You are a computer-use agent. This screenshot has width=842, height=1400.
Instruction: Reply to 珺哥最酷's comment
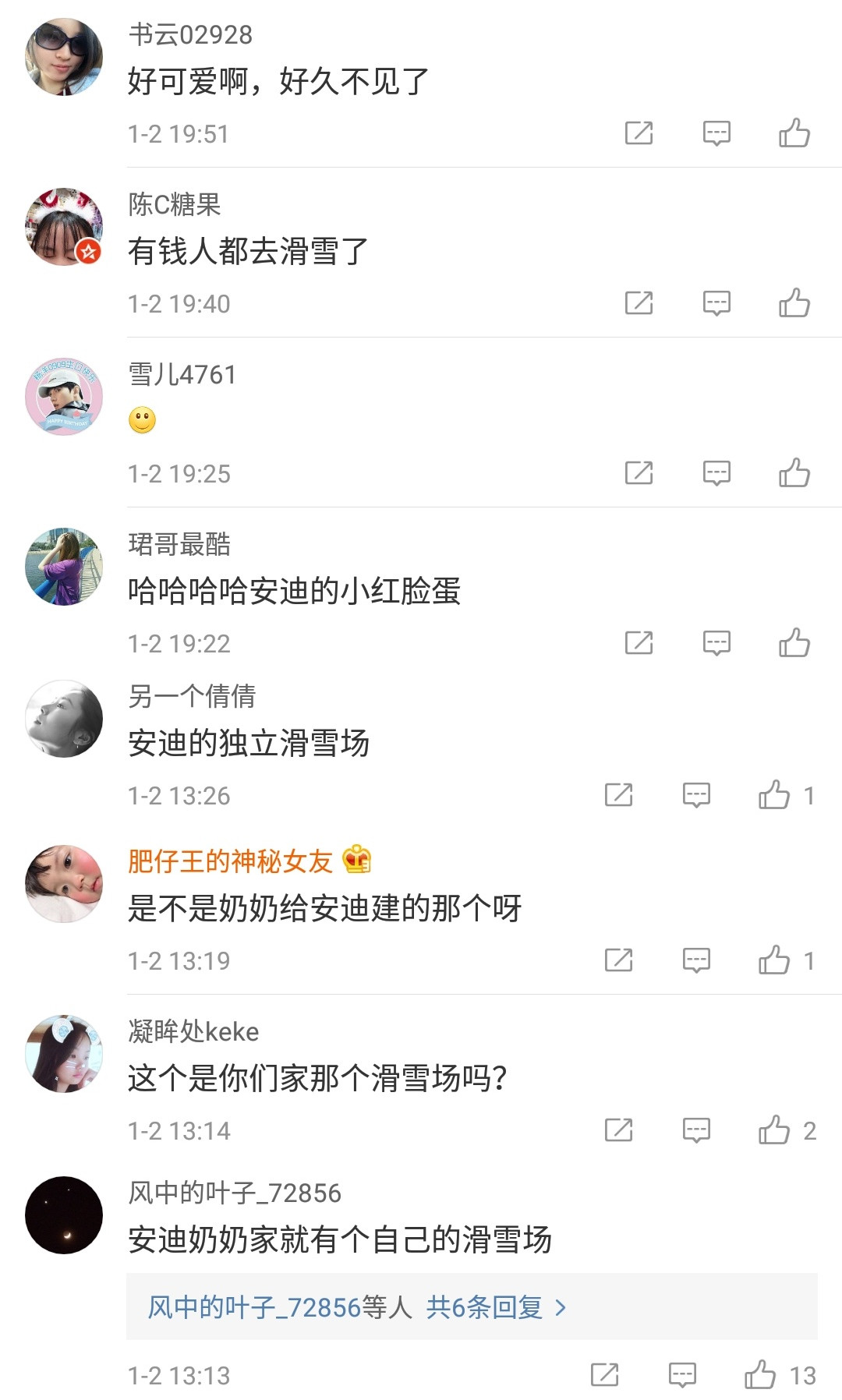716,643
